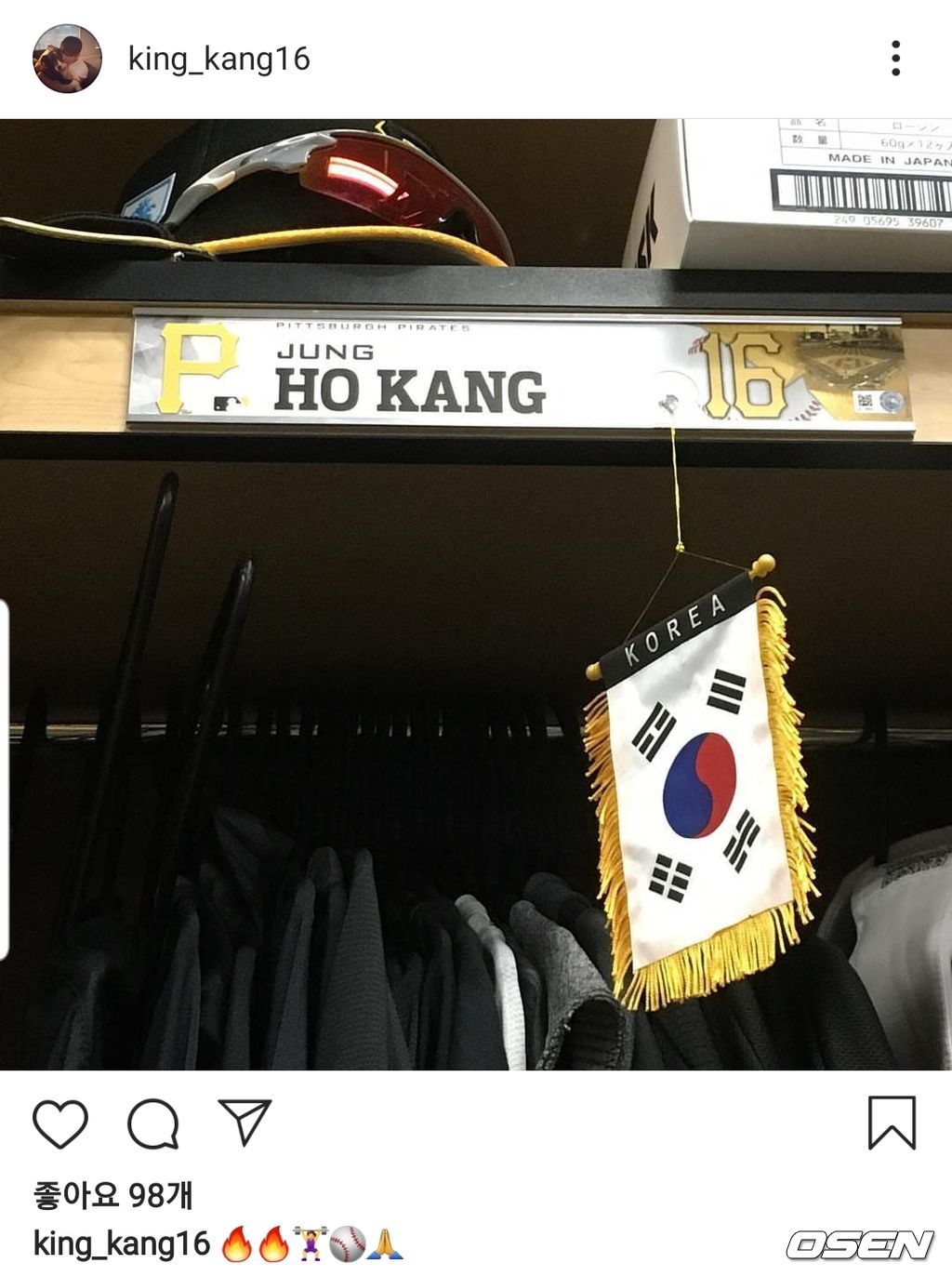Screen dimensions: 952x1276
Task: Like this post with heart icon
Action: pos(60,1123)
